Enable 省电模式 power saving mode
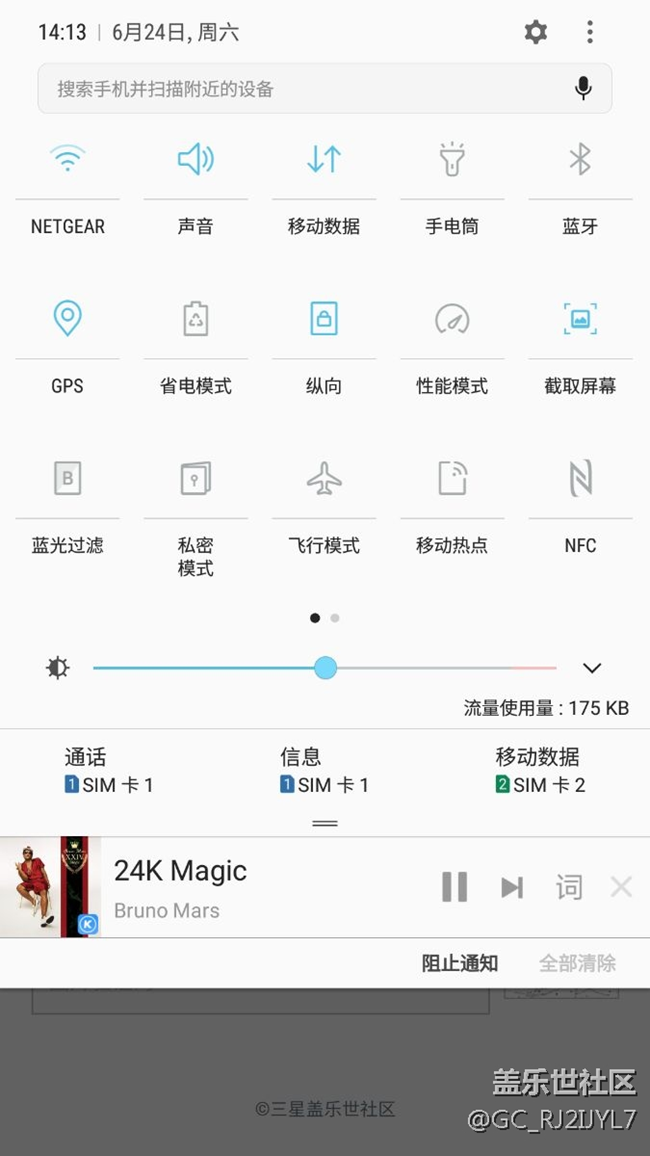Screen dimensions: 650x1156 [x=195, y=319]
